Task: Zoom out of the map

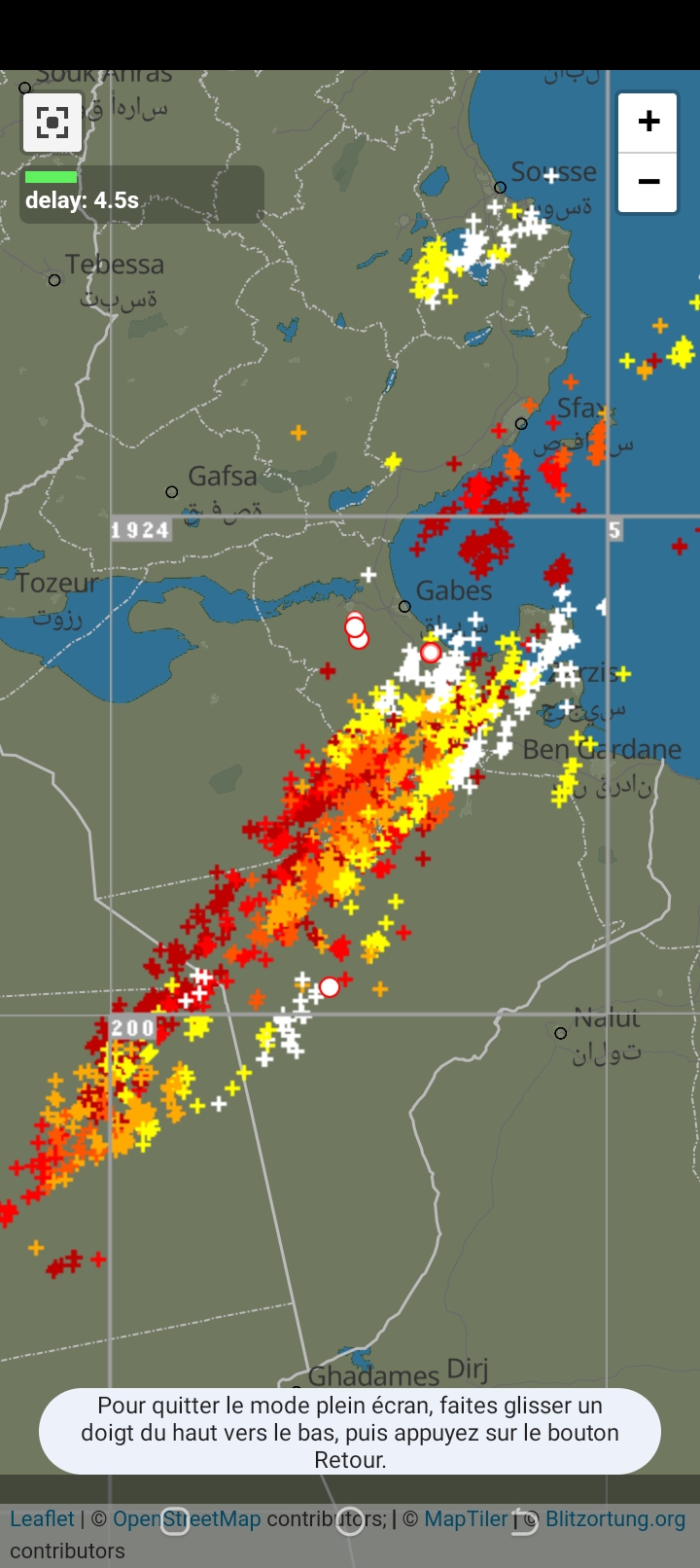Action: tap(648, 182)
